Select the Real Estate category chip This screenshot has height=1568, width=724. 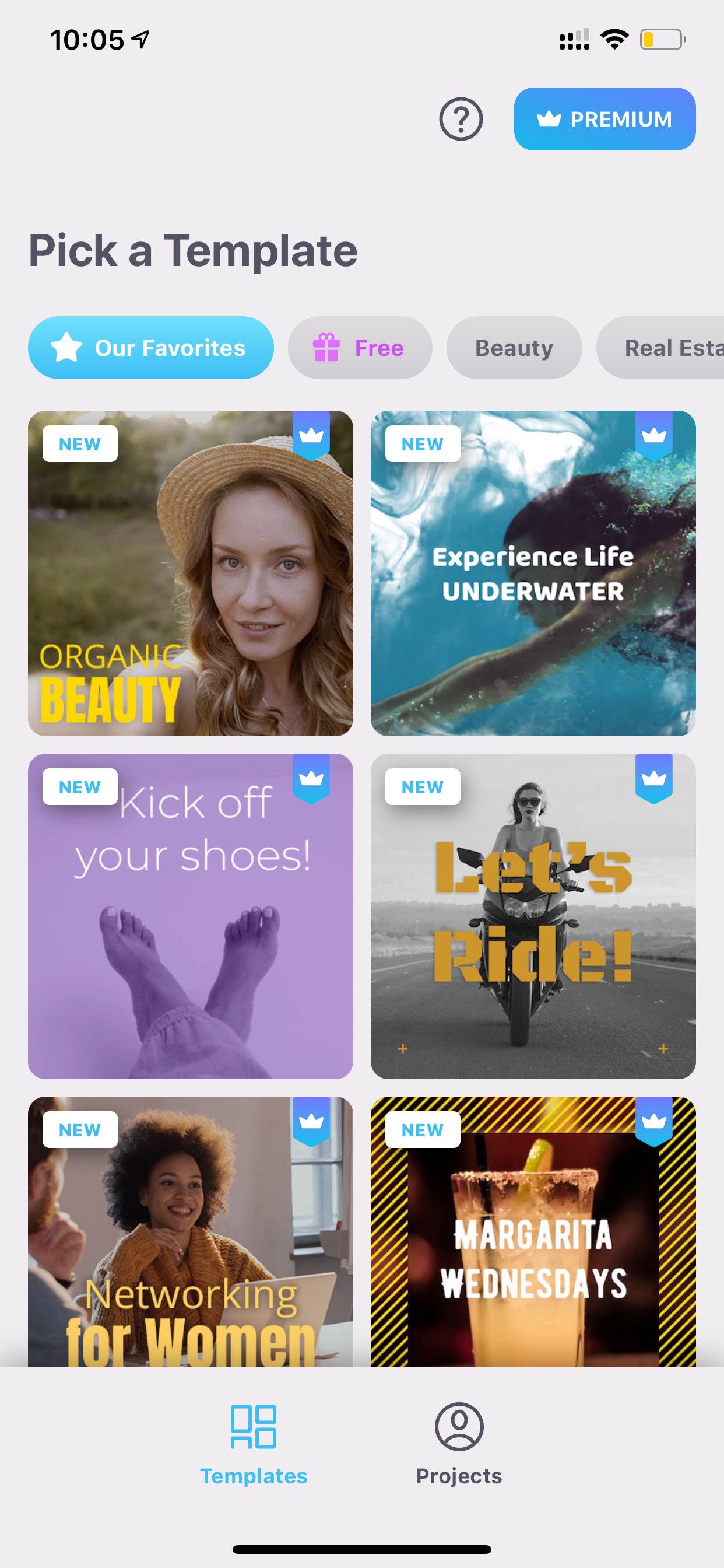pyautogui.click(x=660, y=348)
